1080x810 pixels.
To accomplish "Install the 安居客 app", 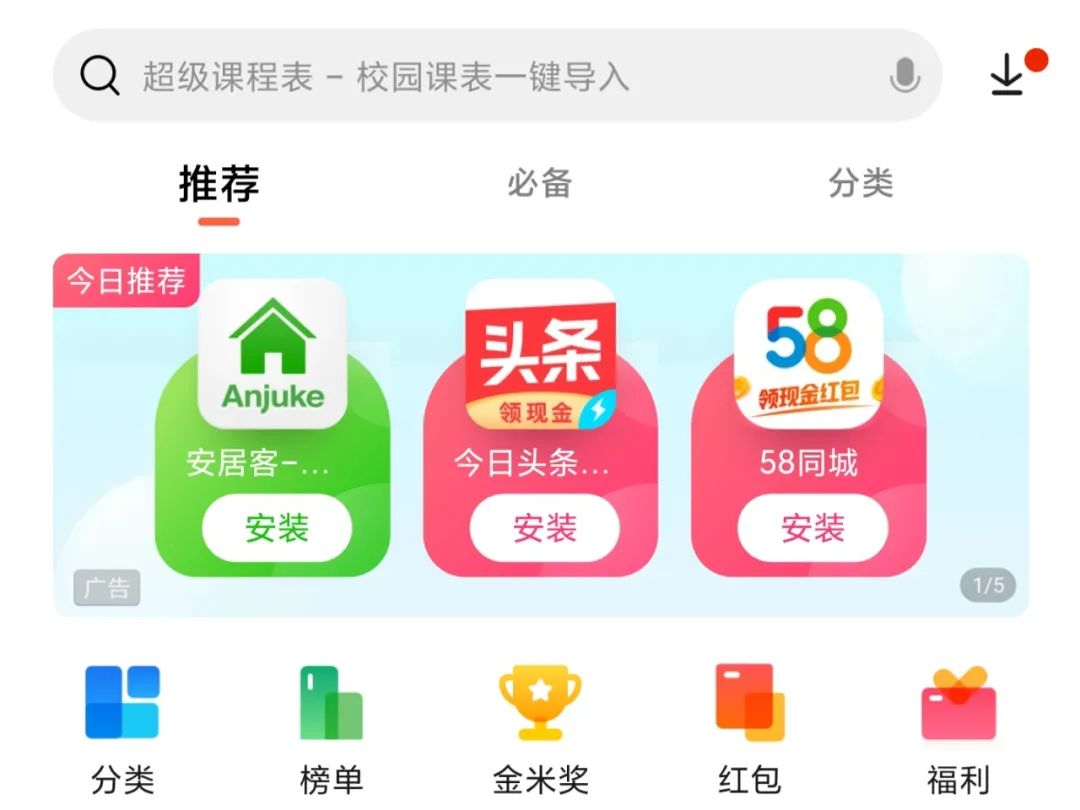I will [277, 528].
